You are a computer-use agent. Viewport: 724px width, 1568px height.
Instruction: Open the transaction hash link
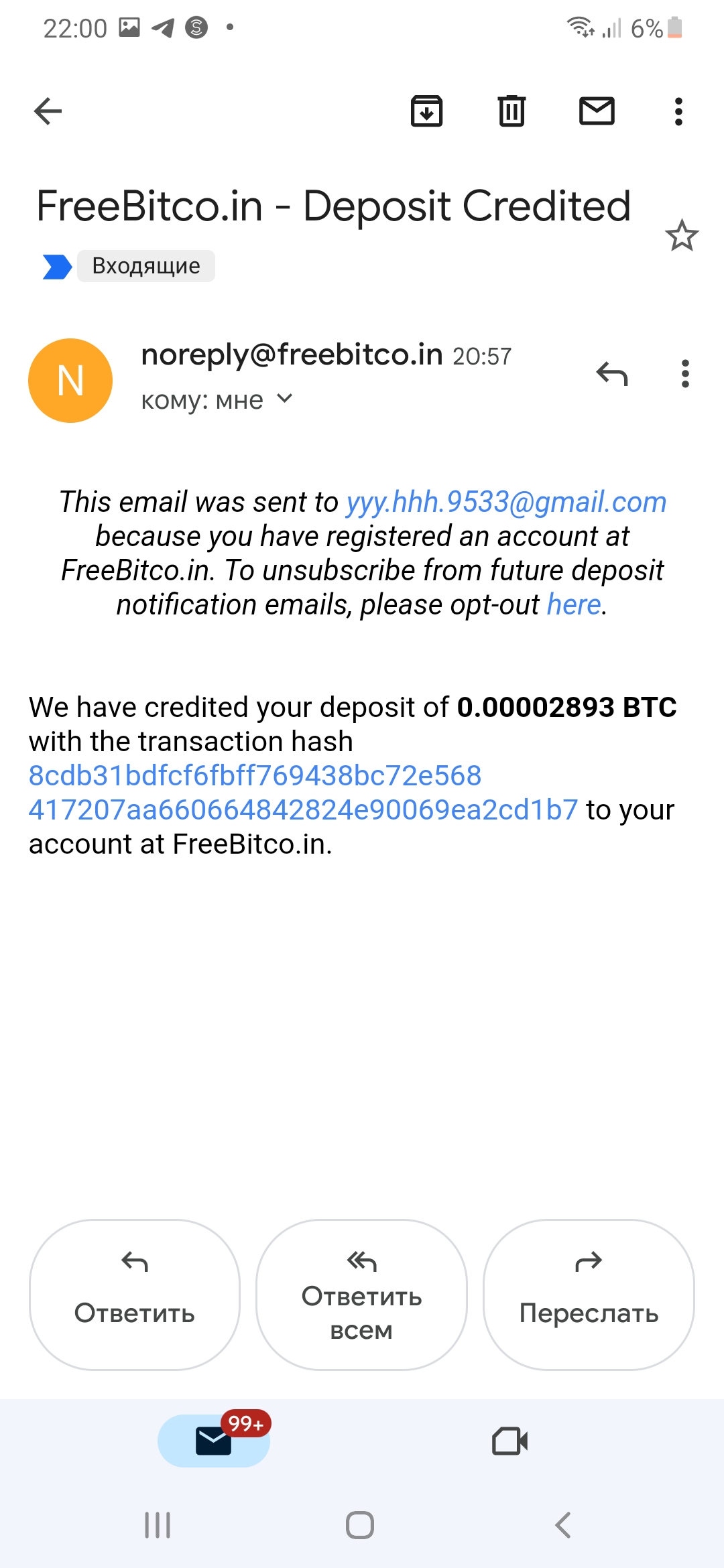303,793
